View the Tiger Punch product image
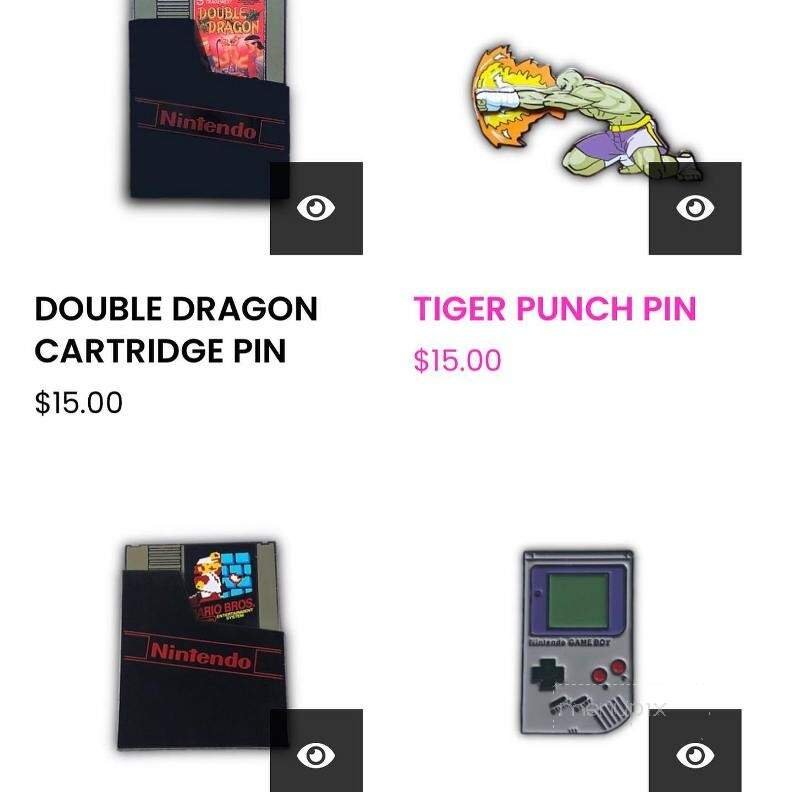 [575, 110]
